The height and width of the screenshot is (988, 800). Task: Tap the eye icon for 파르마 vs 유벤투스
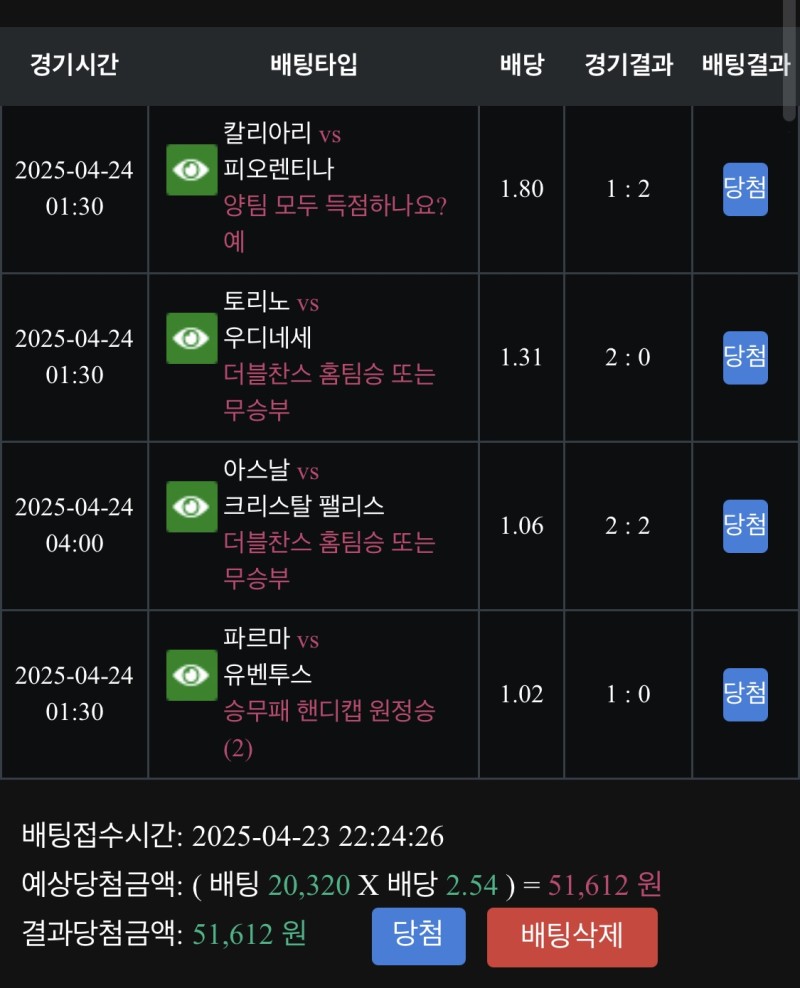tap(191, 675)
